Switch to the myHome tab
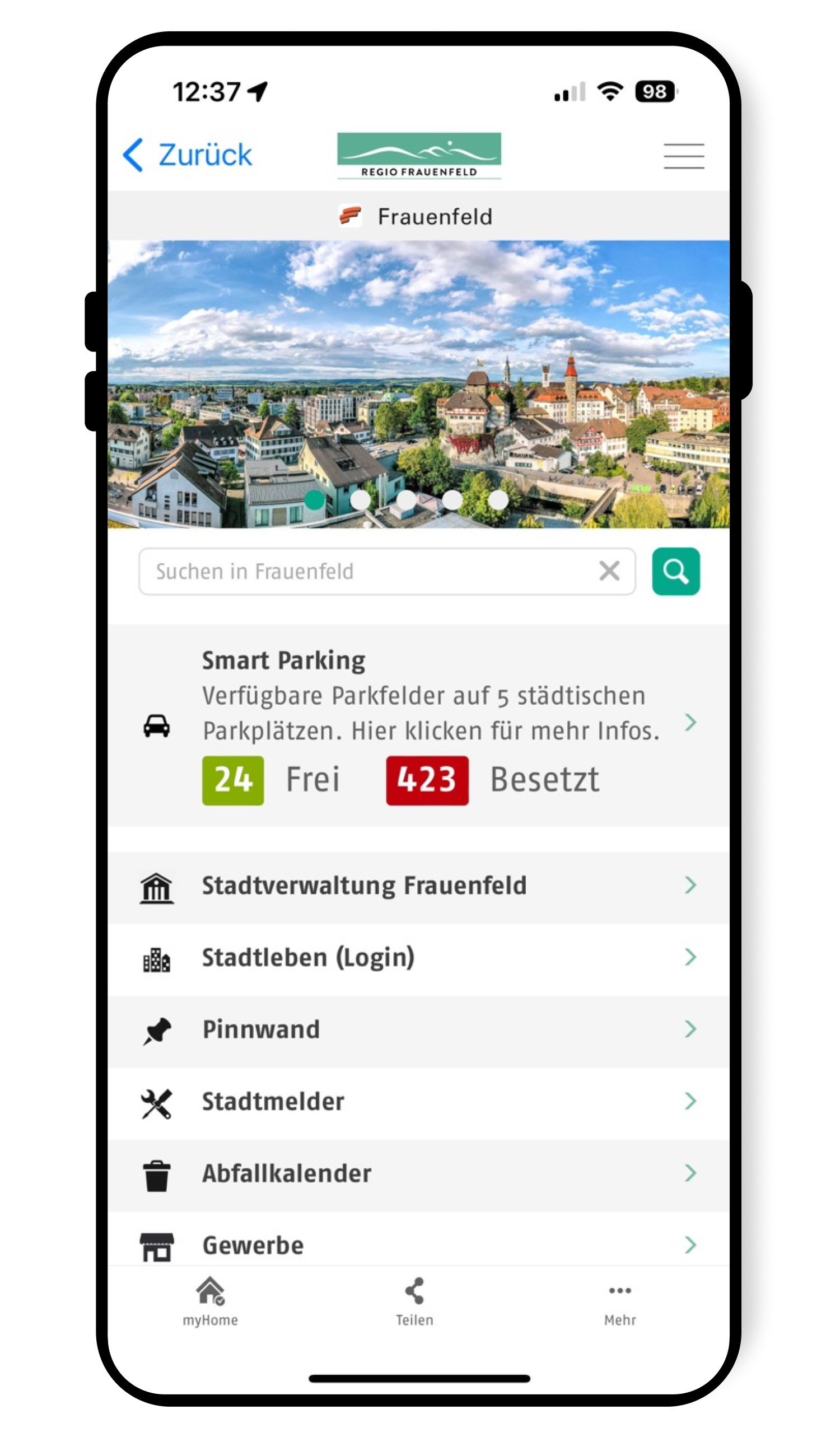 [x=211, y=1301]
